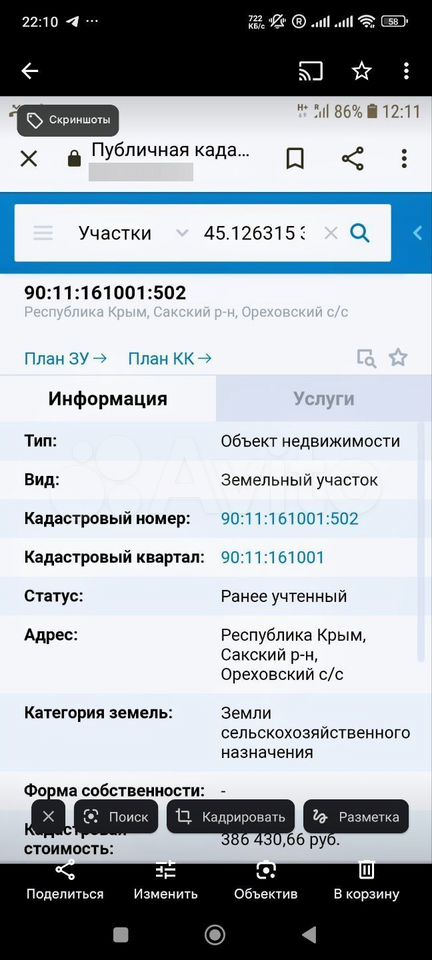Cast this image to a screen

click(311, 72)
